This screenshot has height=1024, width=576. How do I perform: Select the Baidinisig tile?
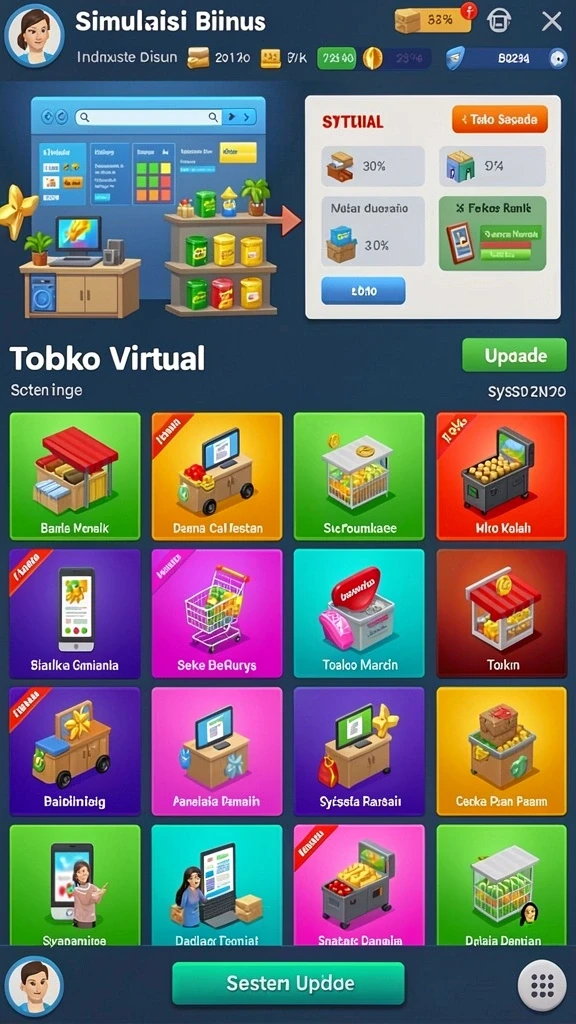(x=75, y=751)
